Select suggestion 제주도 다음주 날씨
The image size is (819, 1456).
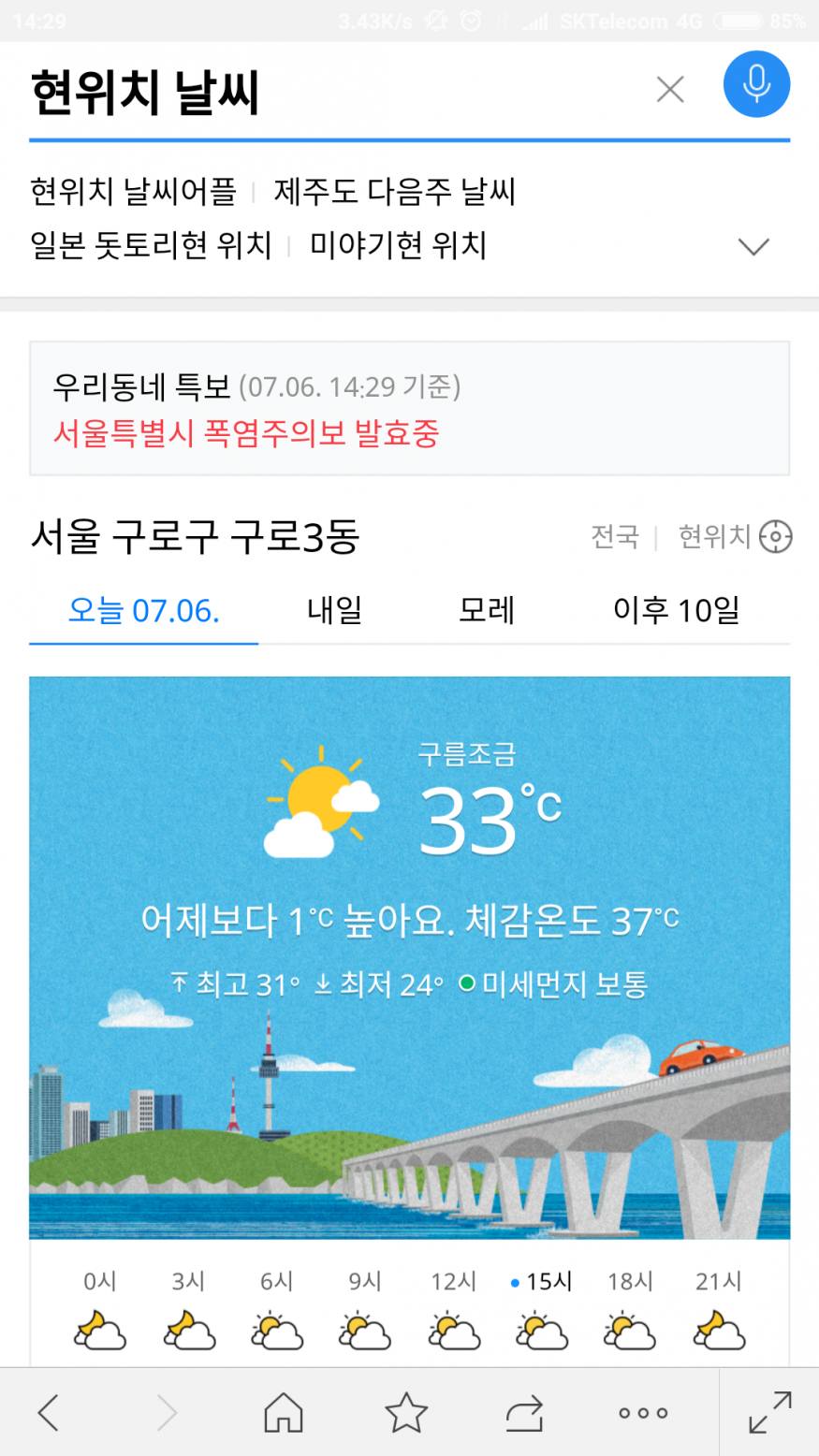pyautogui.click(x=394, y=192)
